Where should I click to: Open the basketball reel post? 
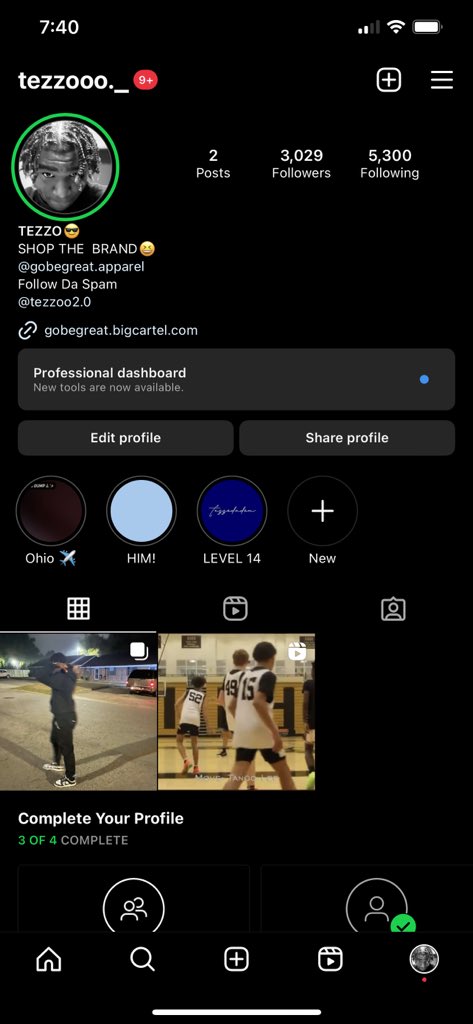236,712
